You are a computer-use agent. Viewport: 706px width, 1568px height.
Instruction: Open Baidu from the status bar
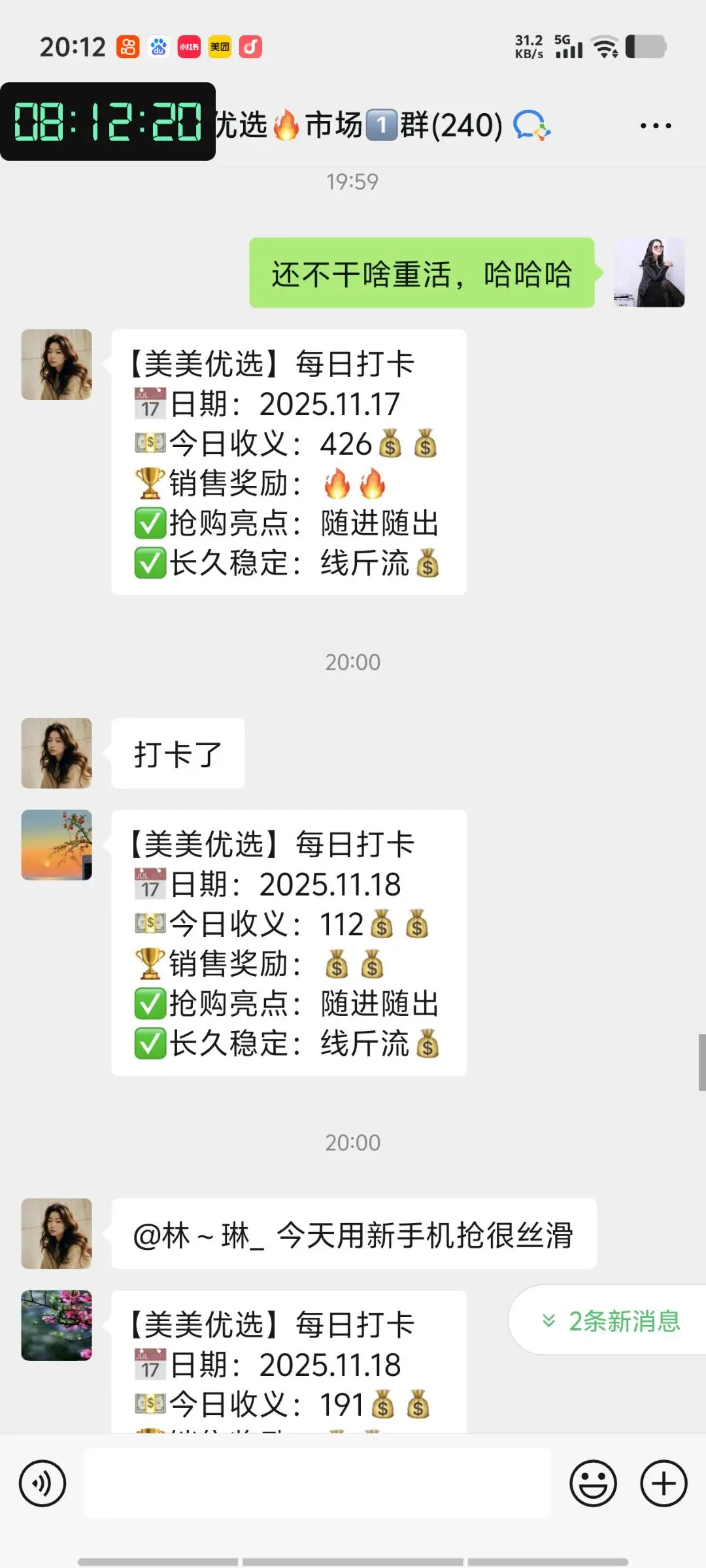tap(158, 47)
